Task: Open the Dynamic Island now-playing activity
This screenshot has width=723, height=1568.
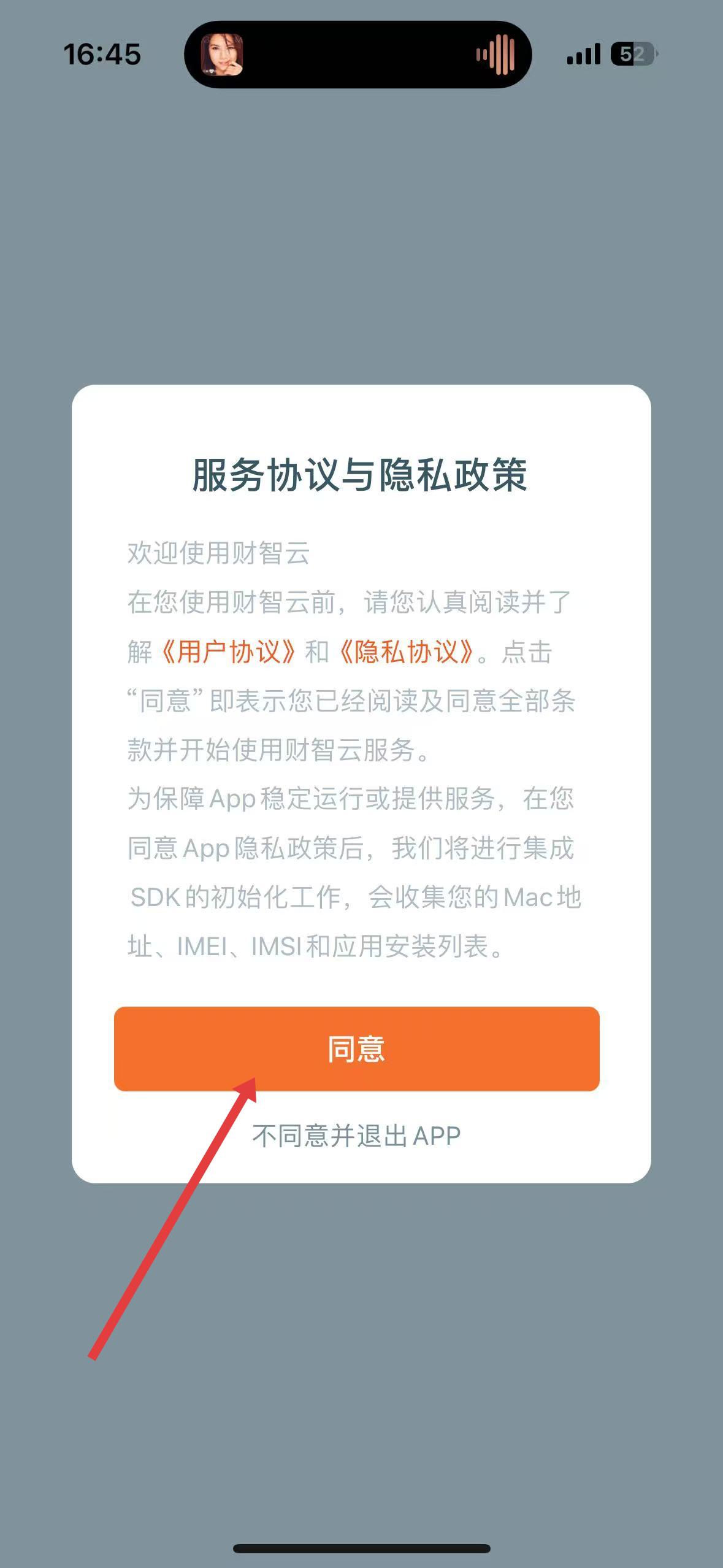Action: pos(358,55)
